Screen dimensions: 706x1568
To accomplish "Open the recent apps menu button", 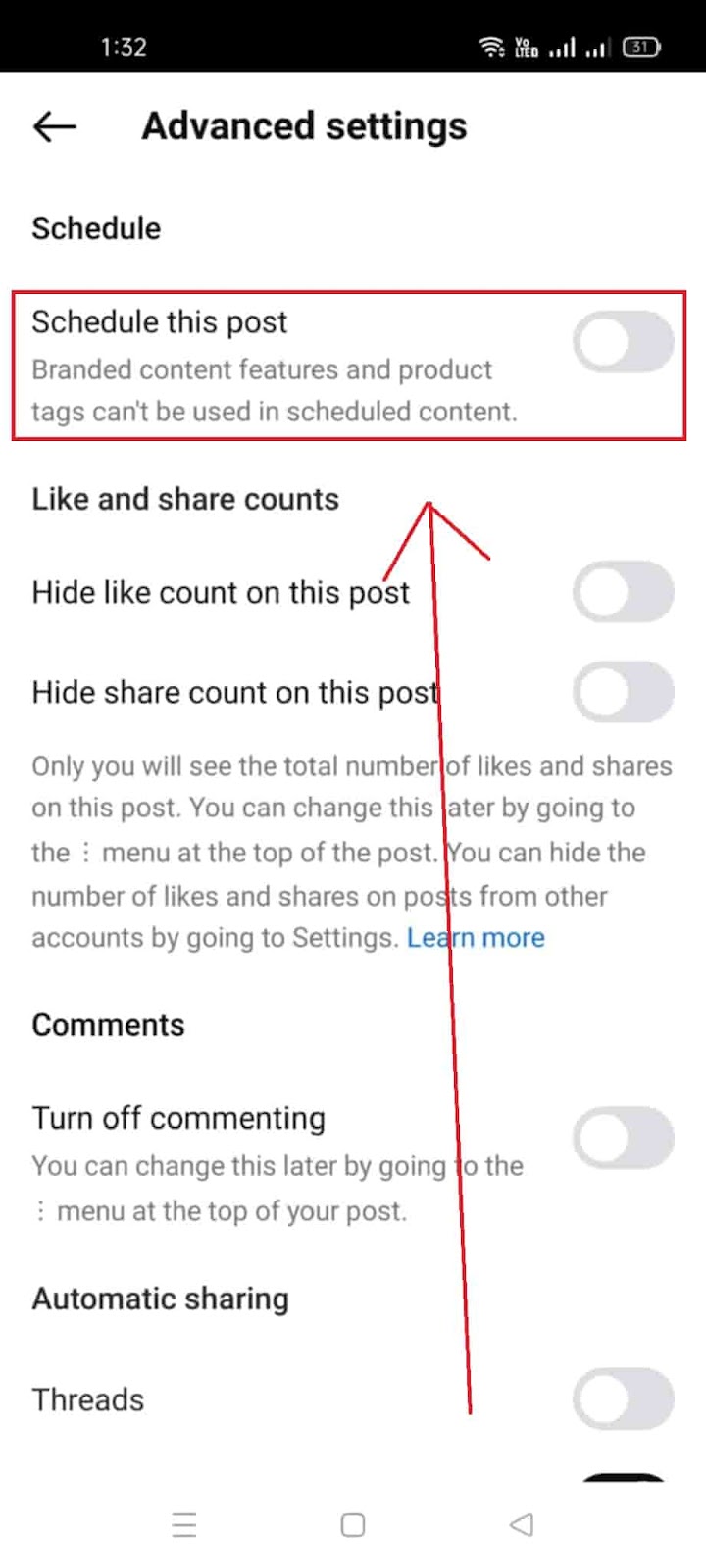I will click(184, 1525).
